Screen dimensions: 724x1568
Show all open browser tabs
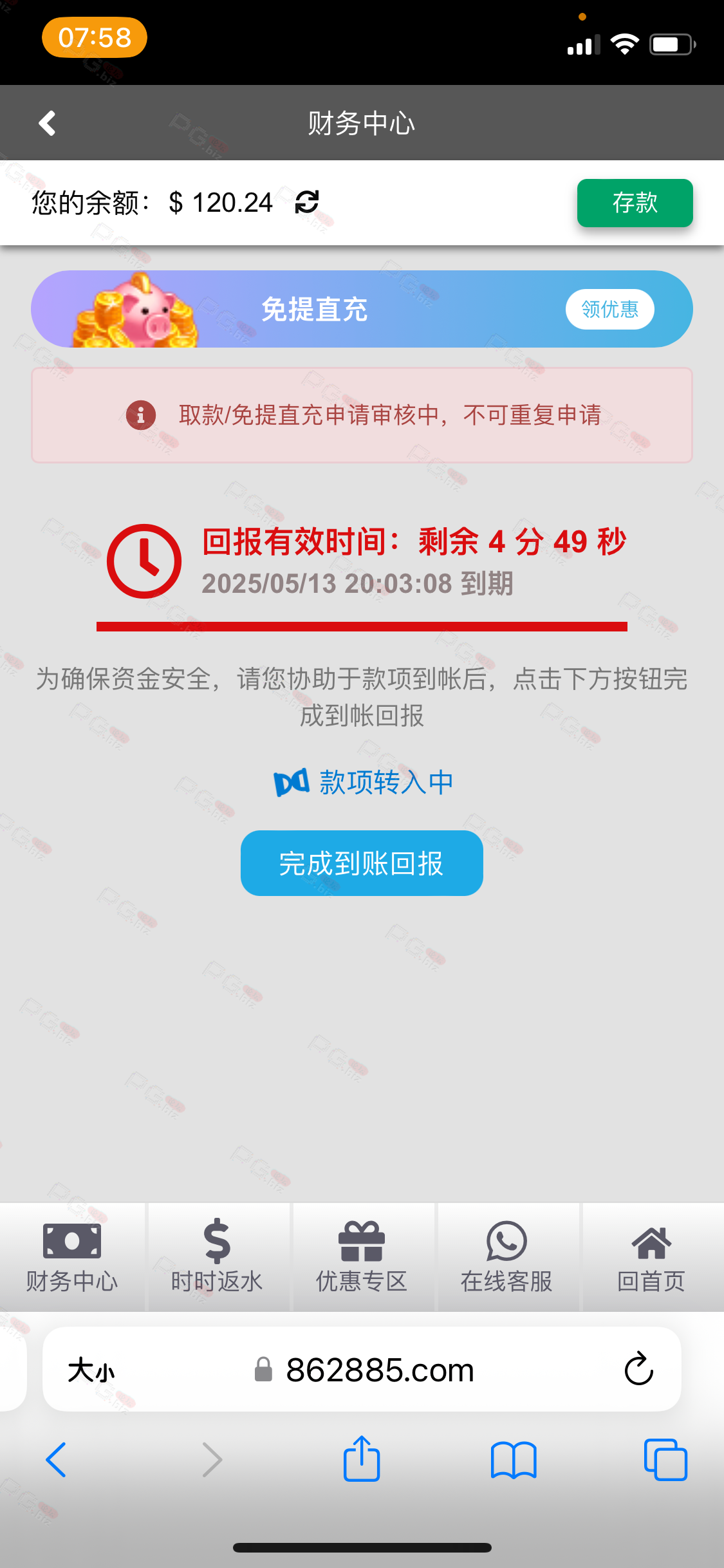tap(665, 1460)
